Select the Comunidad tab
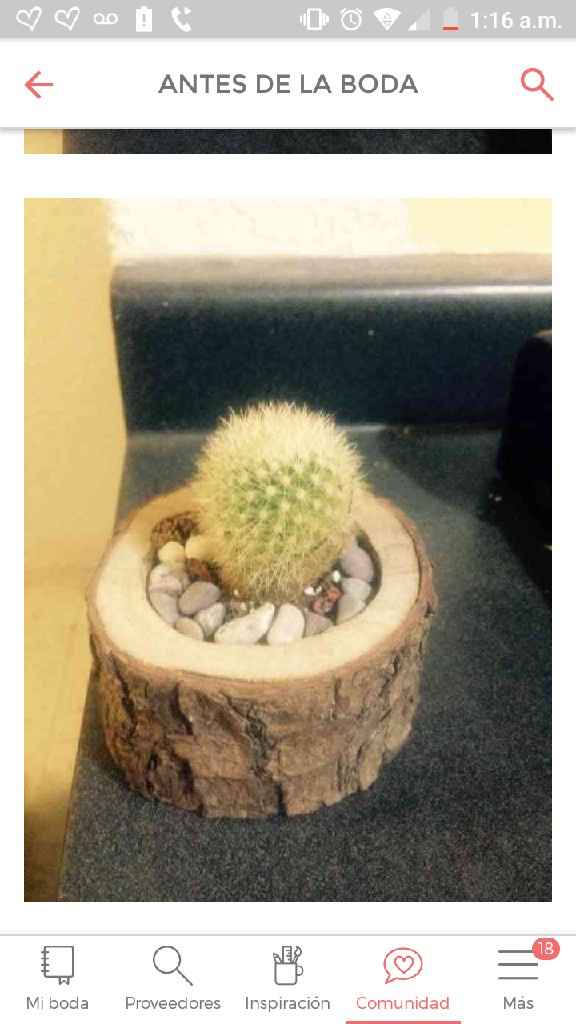 click(x=403, y=978)
